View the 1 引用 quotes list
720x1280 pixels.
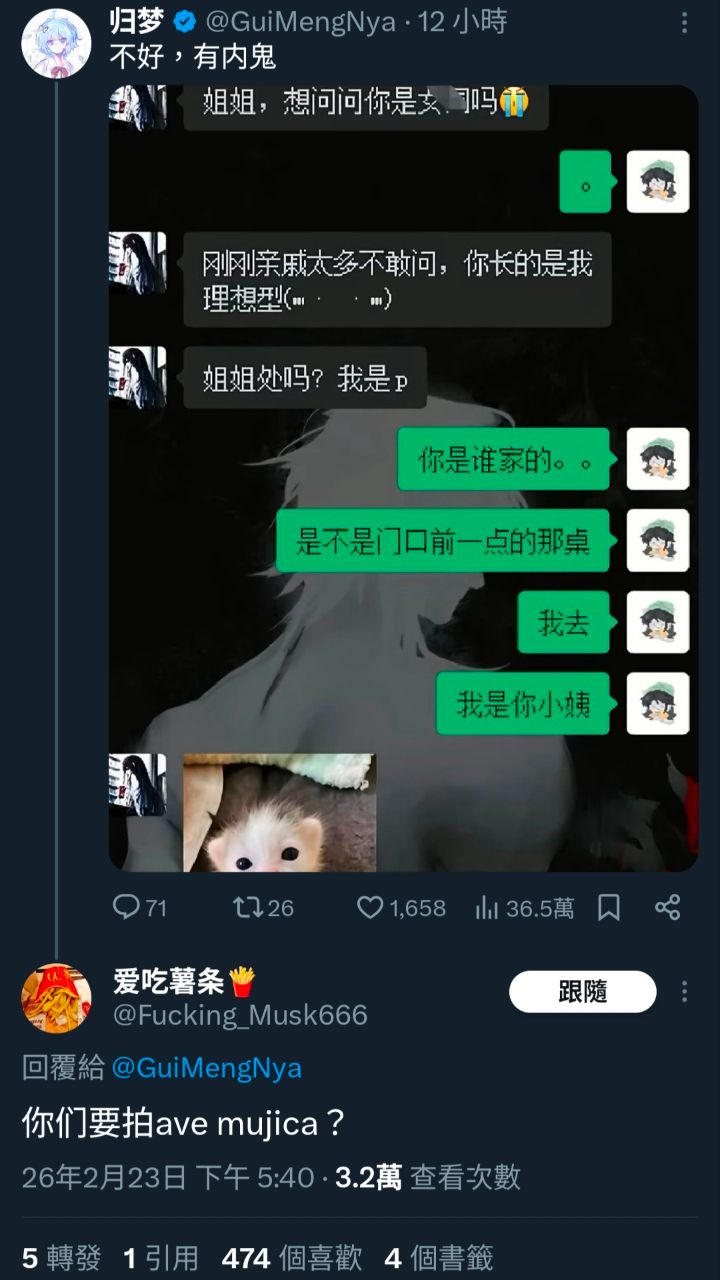click(161, 1257)
